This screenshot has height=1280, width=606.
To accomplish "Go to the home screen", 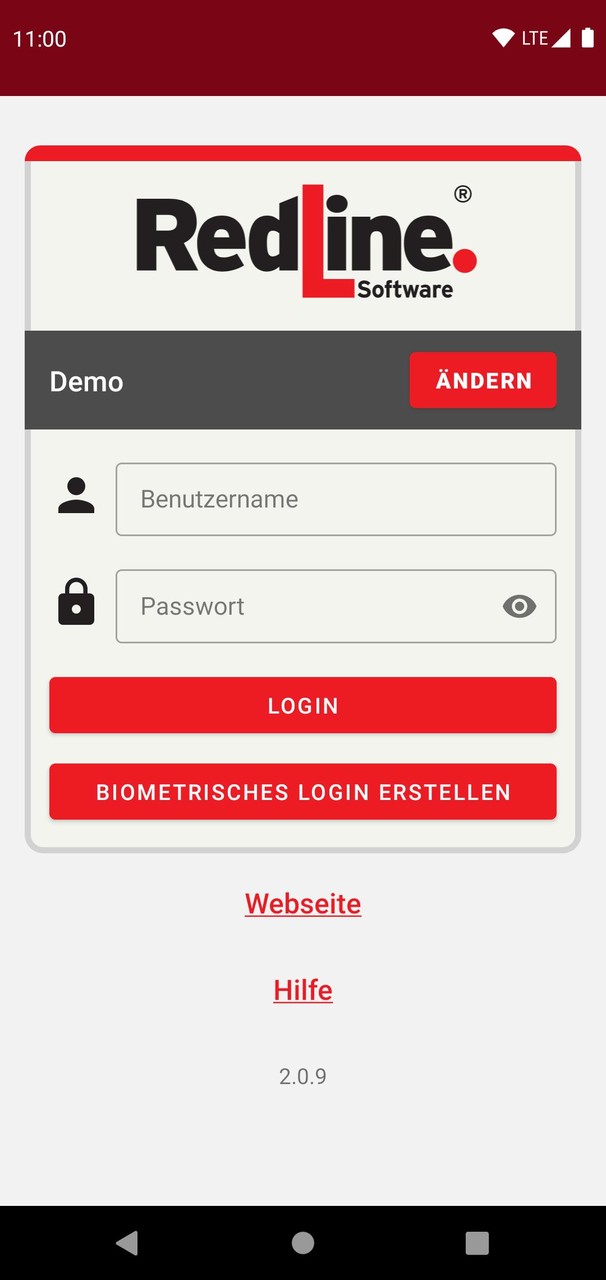I will tap(303, 1242).
